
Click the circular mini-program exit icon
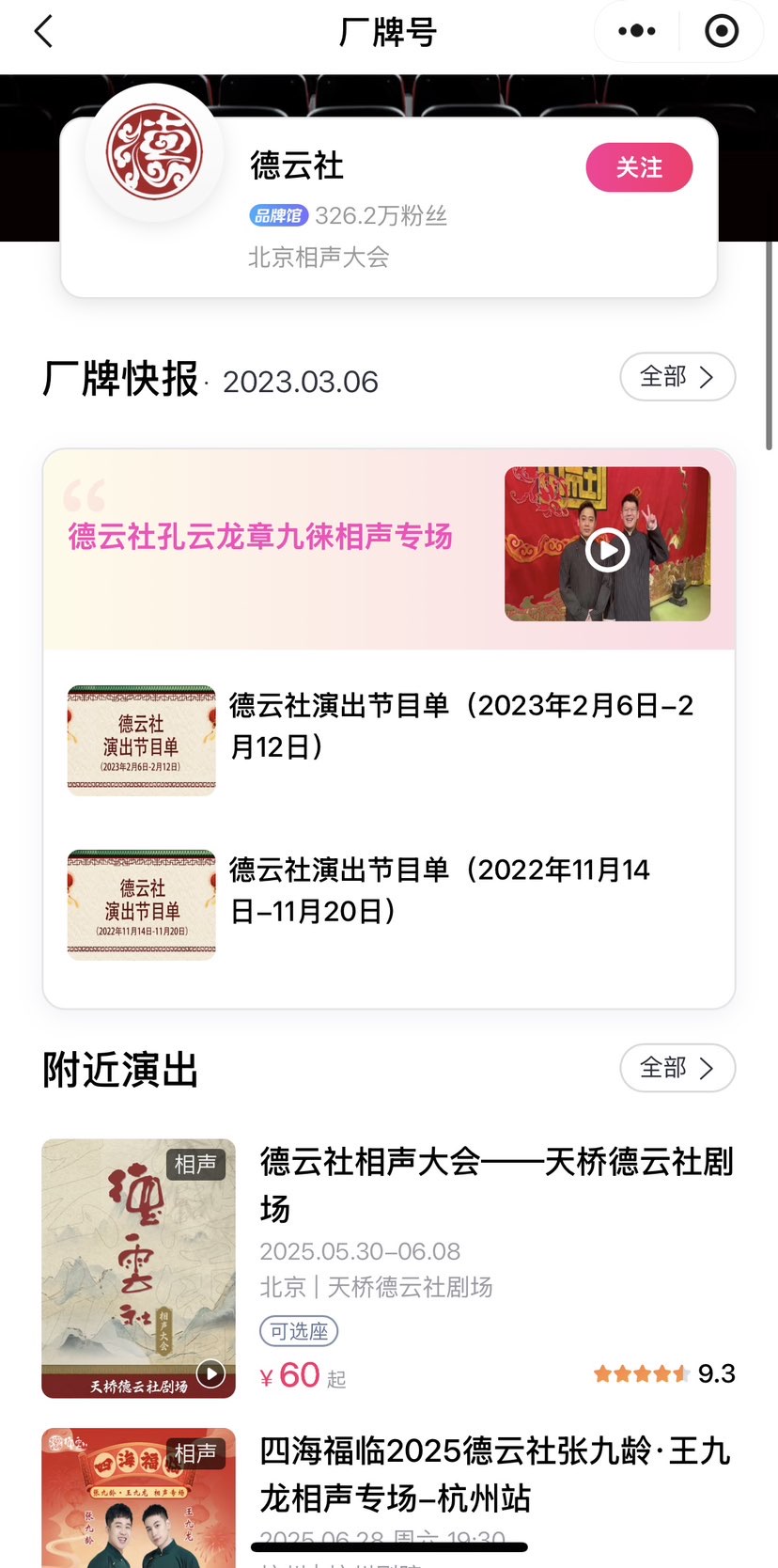click(x=721, y=31)
